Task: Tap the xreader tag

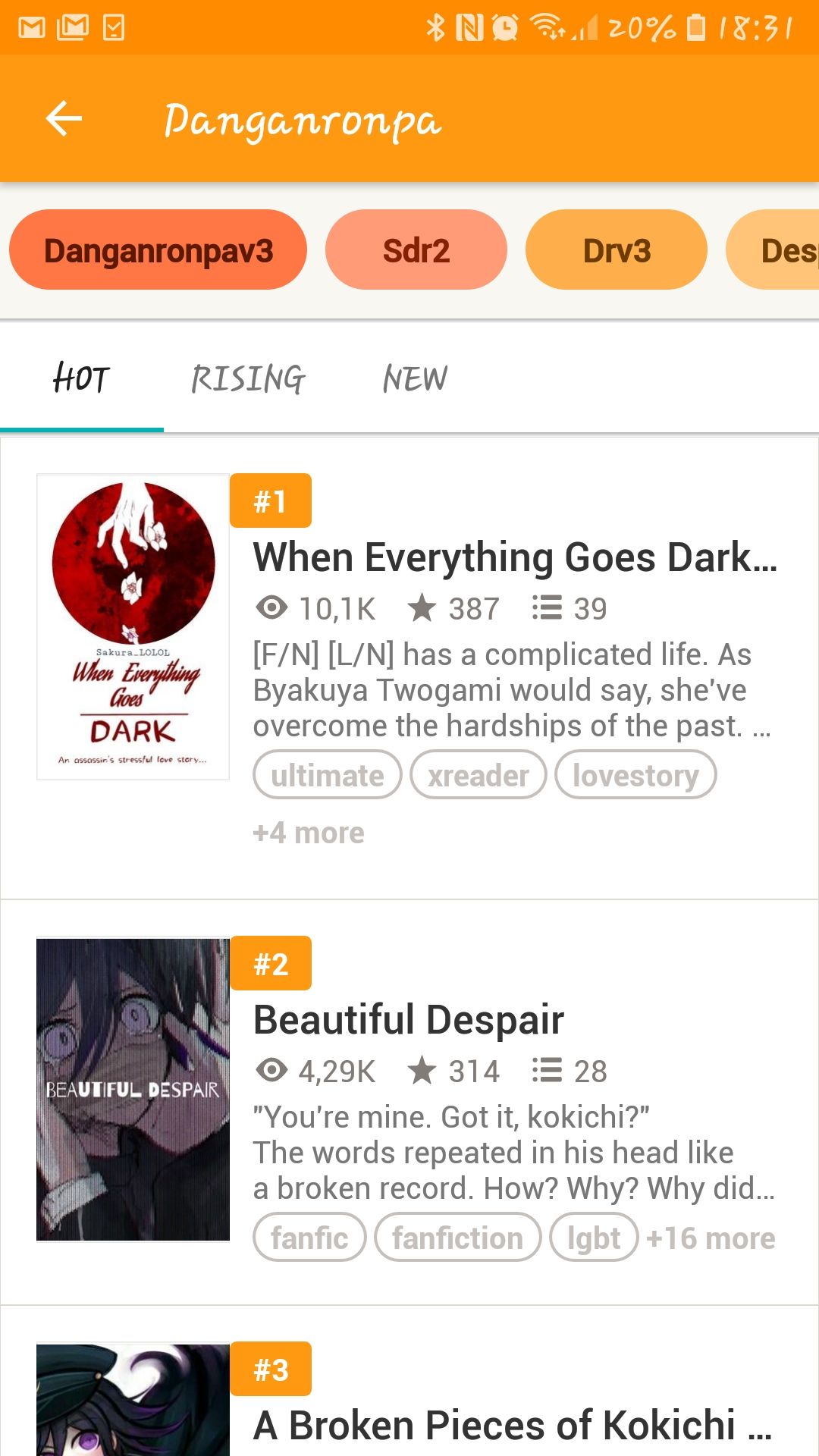Action: [478, 775]
